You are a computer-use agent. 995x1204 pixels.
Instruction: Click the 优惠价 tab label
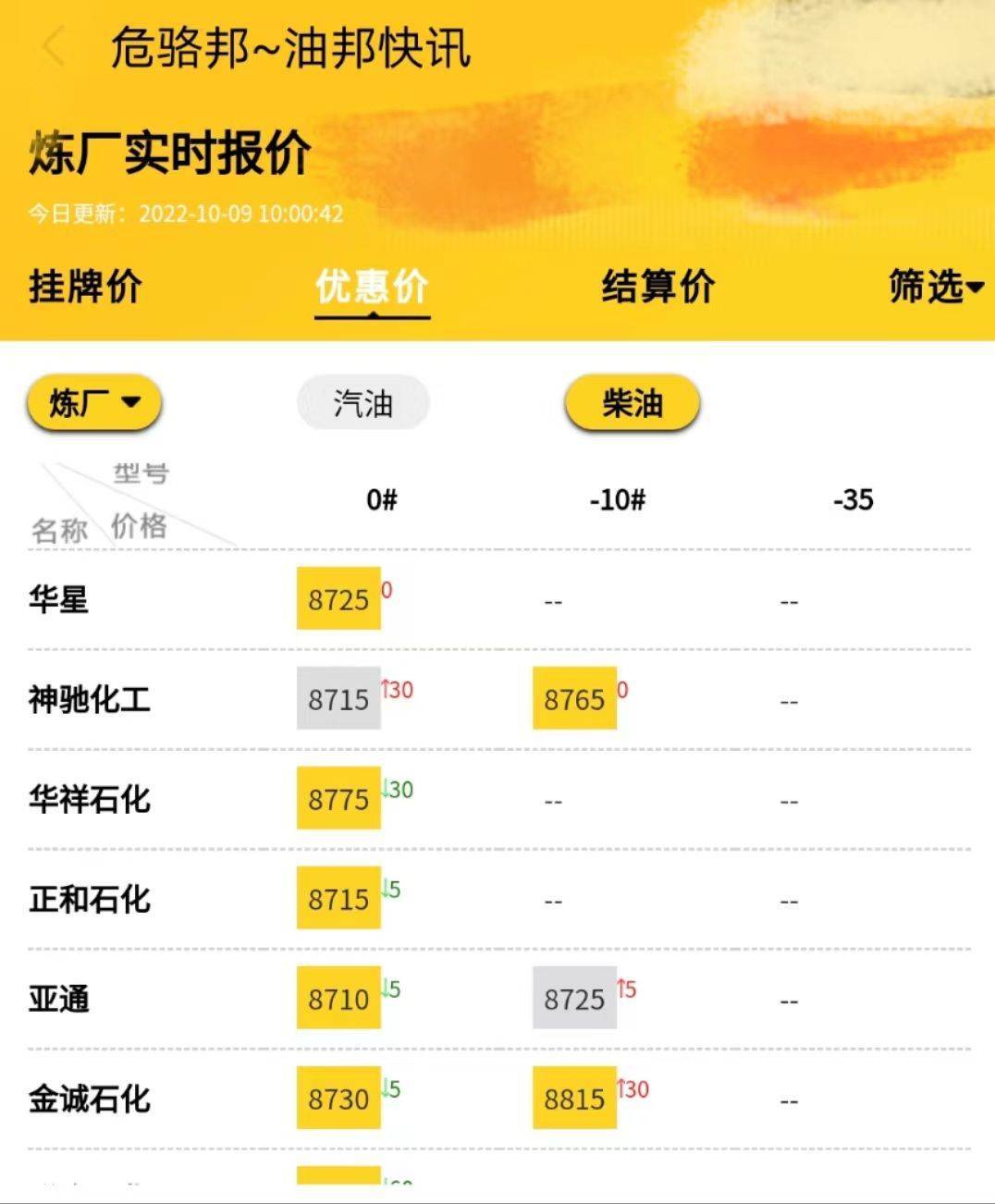pos(373,288)
